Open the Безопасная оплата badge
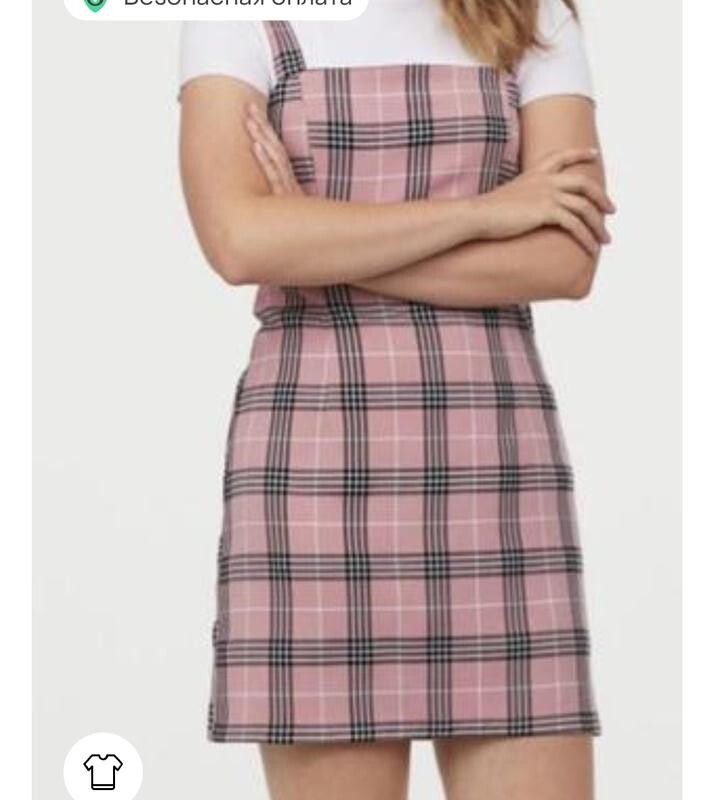The image size is (714, 800). click(216, 6)
